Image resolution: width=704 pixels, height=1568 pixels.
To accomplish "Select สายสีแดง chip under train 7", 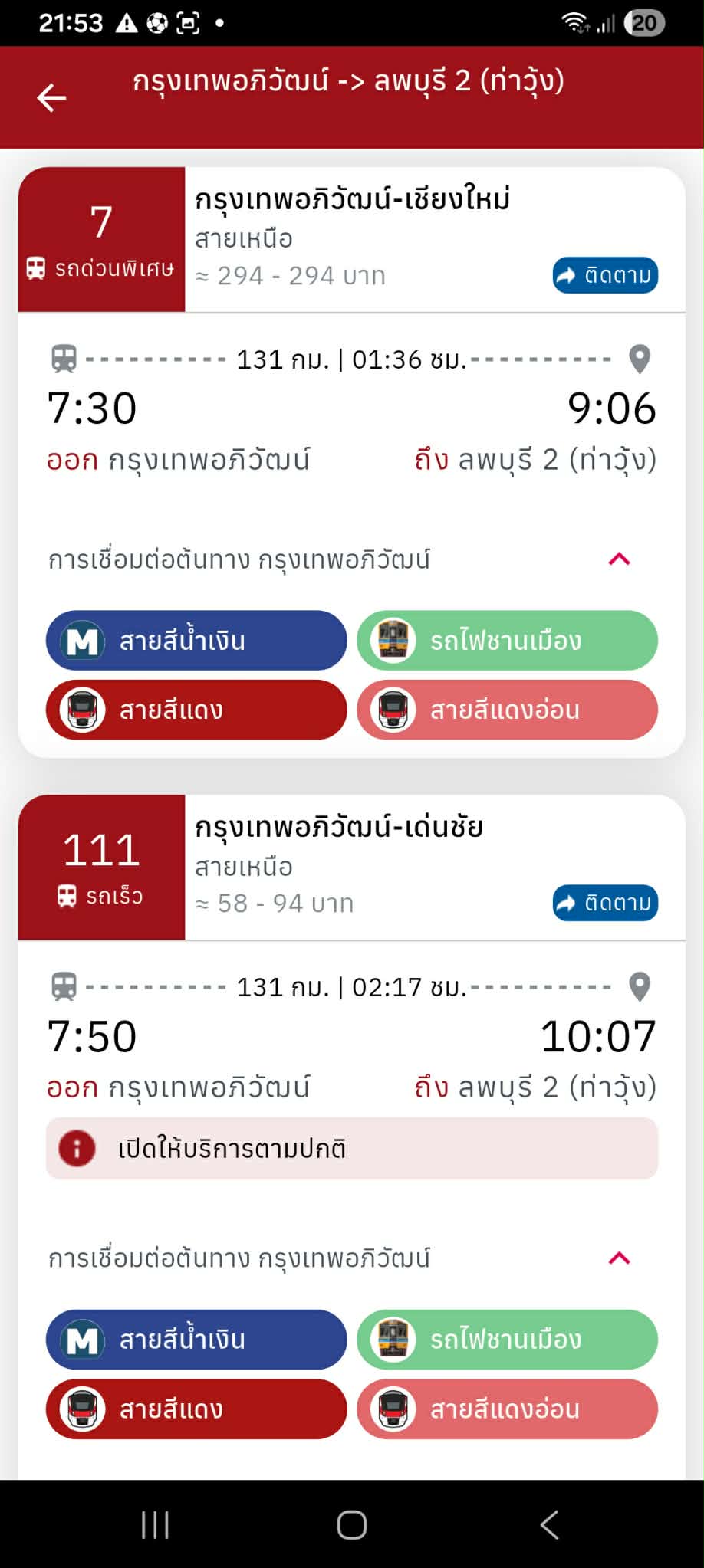I will [x=196, y=710].
